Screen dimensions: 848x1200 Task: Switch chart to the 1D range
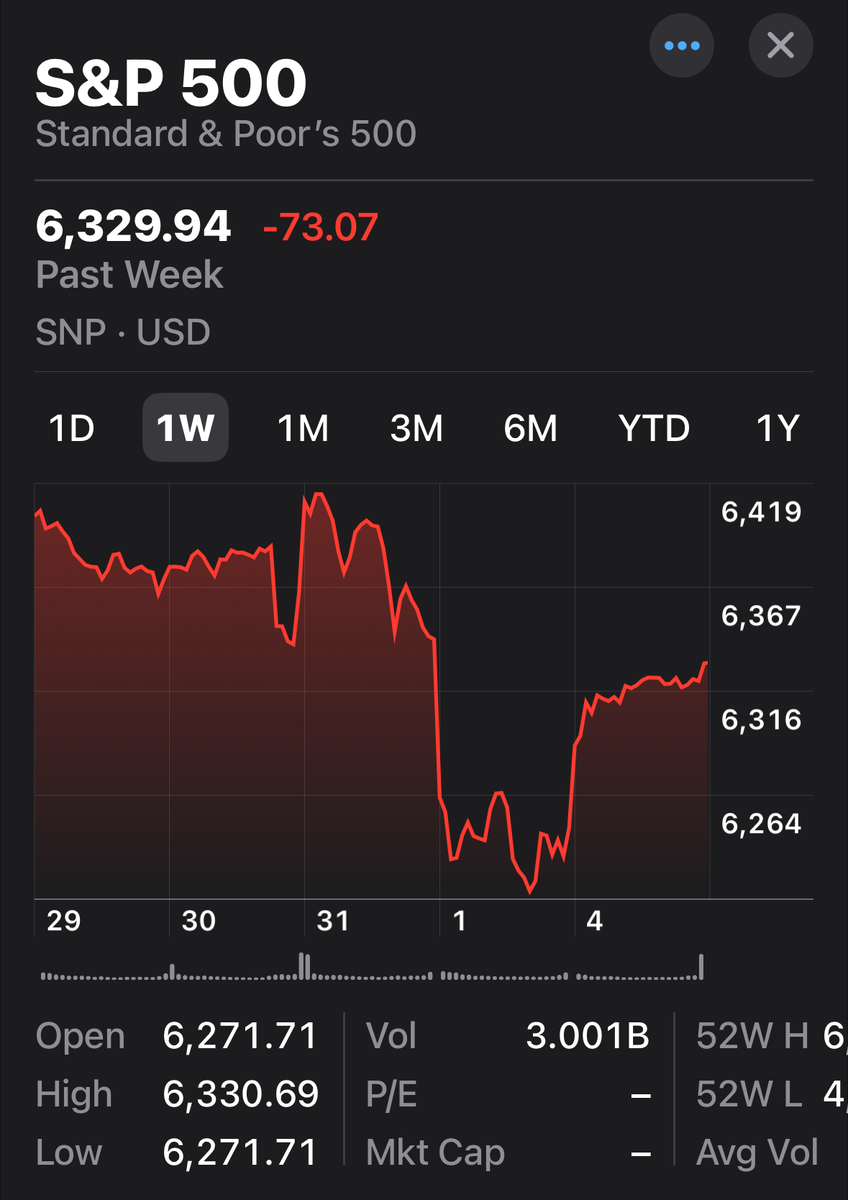point(71,428)
